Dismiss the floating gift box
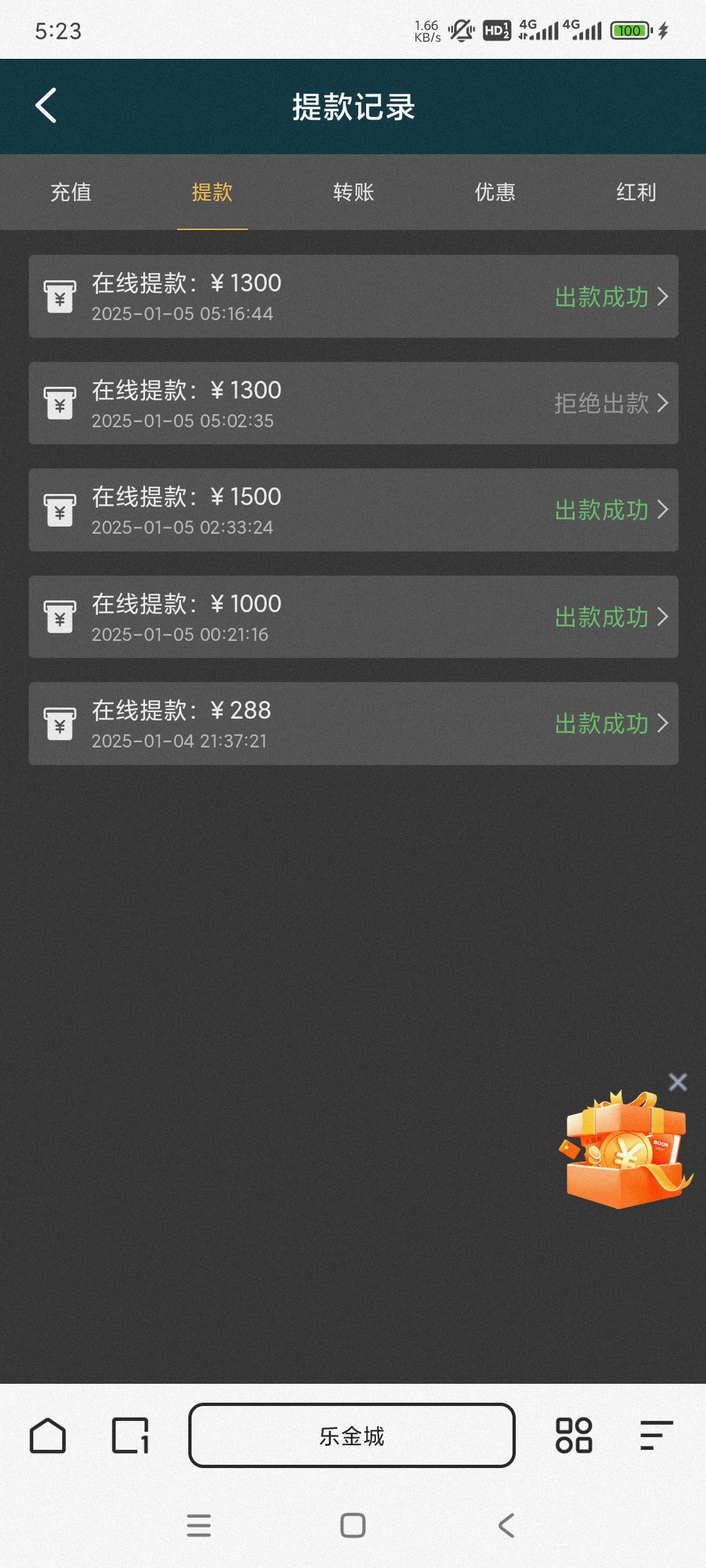This screenshot has width=706, height=1568. [x=678, y=1083]
